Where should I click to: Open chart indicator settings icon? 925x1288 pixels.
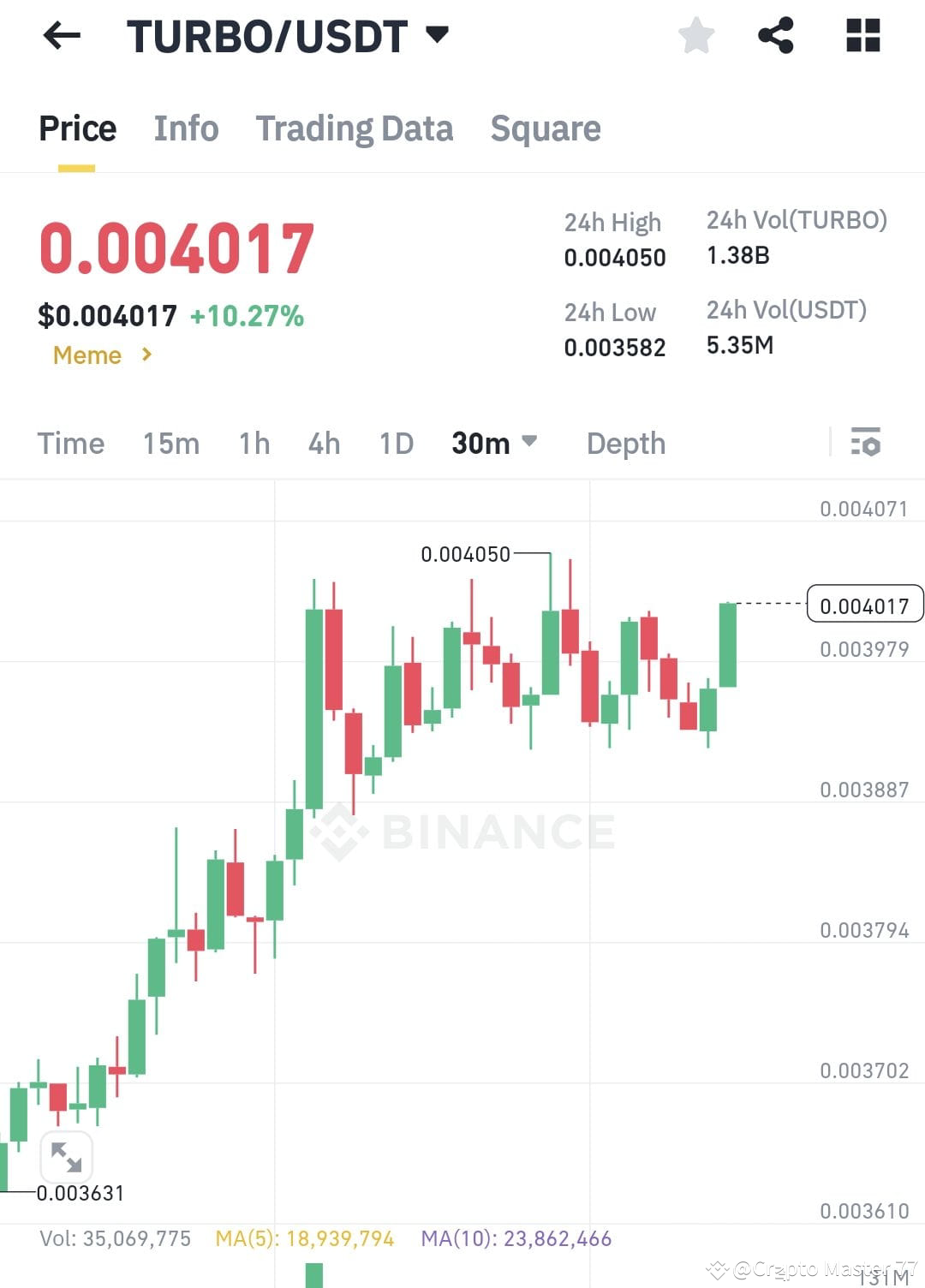pos(868,443)
